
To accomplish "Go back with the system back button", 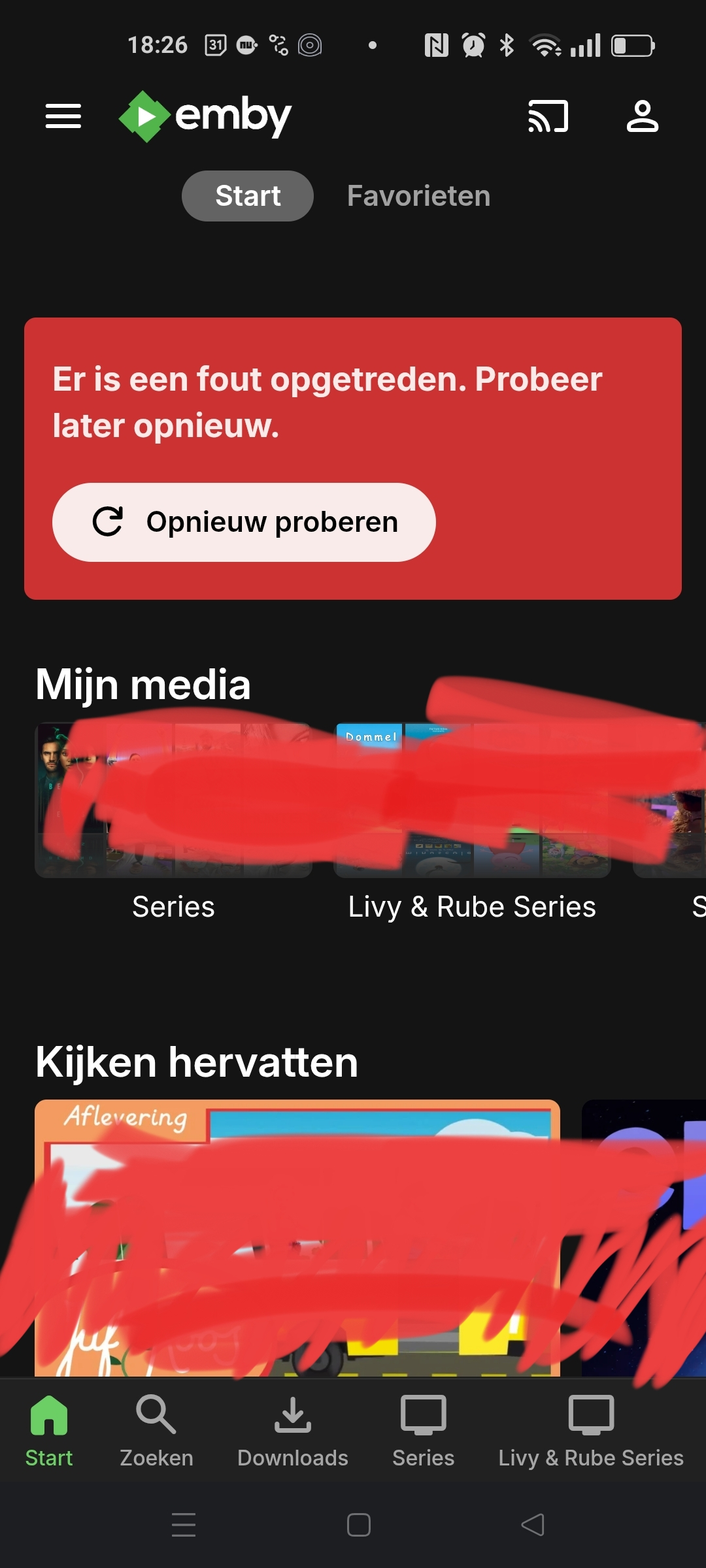I will [533, 1525].
